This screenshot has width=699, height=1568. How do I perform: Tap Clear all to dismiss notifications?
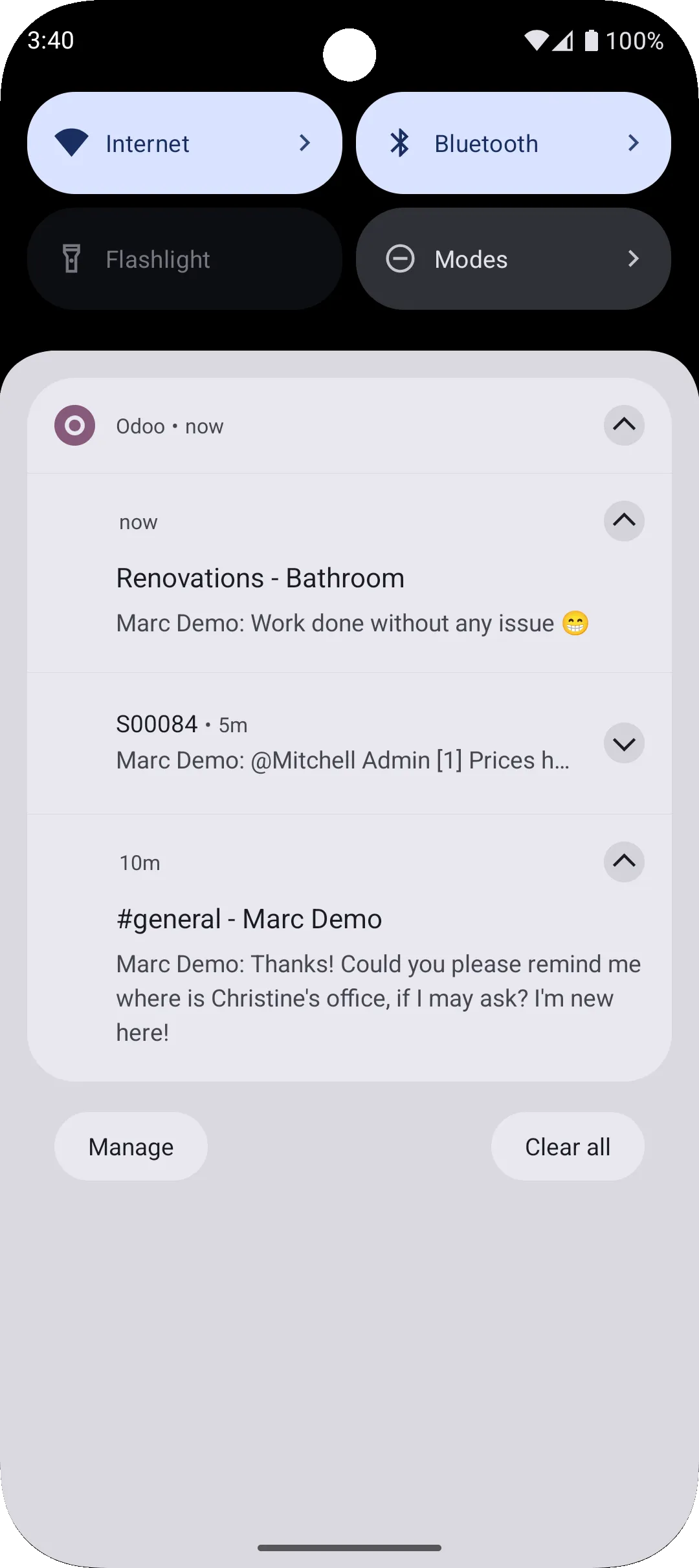[x=568, y=1146]
